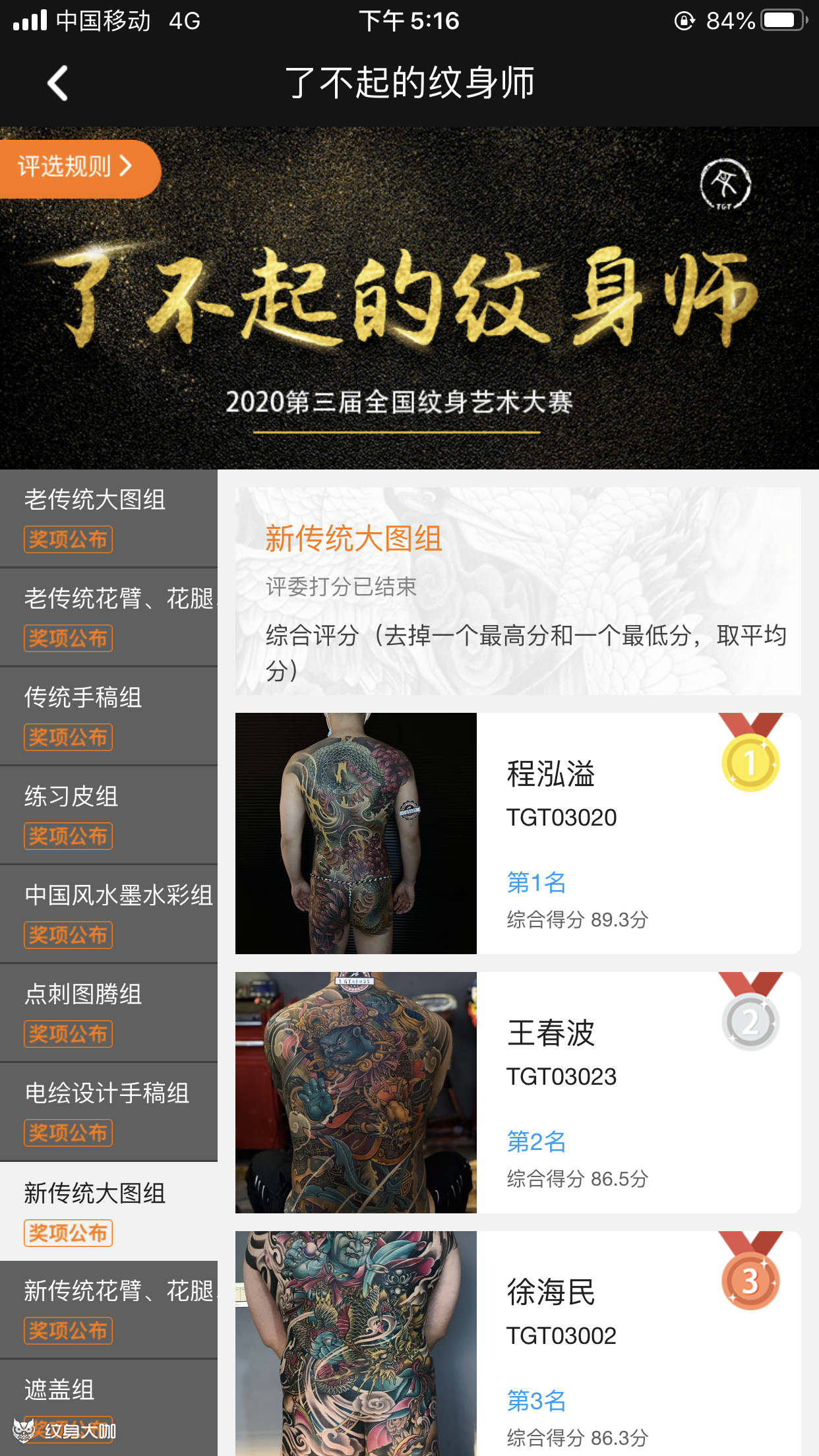View 王春波's second place entry TGT03023
Screen dimensions: 819x1456
[x=518, y=1092]
